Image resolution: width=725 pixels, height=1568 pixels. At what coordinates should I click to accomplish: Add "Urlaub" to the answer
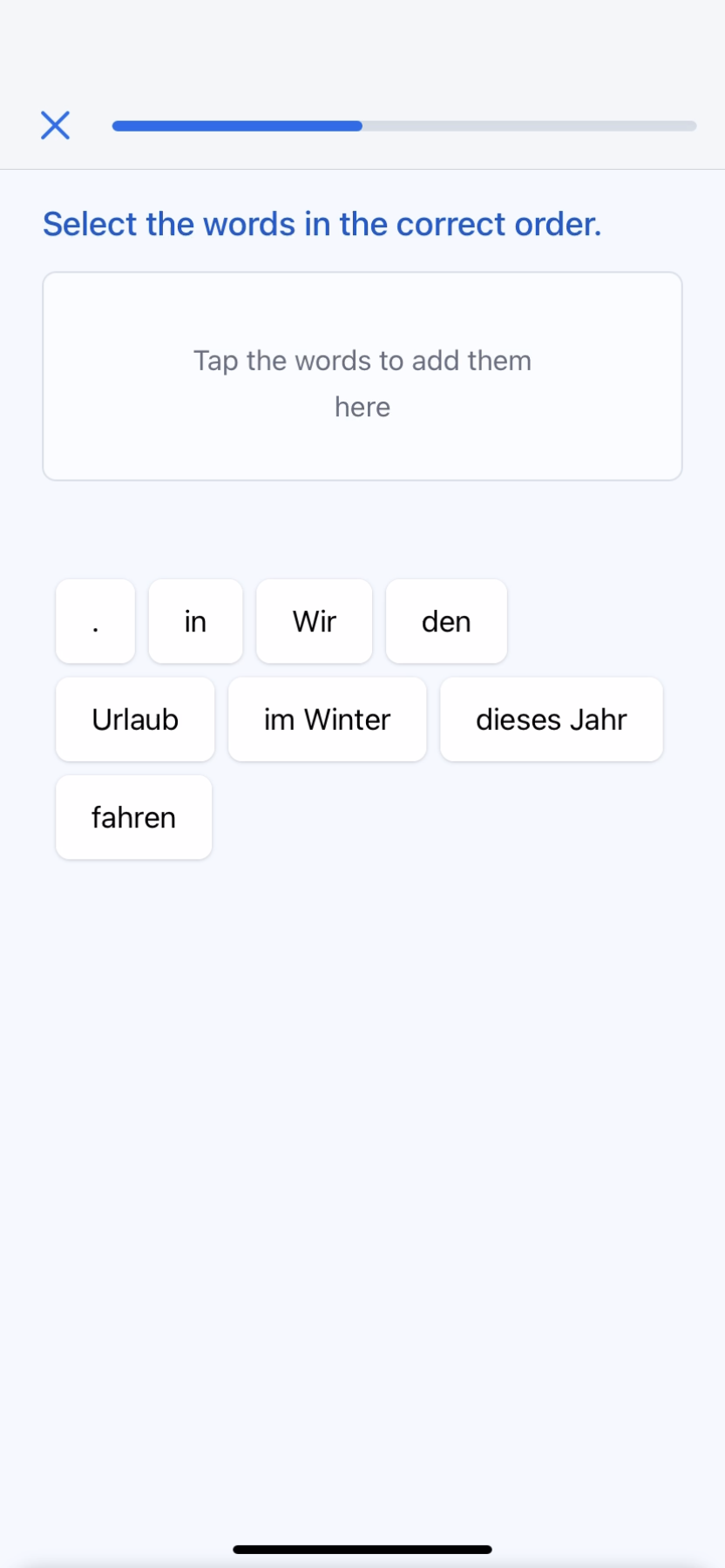coord(135,720)
